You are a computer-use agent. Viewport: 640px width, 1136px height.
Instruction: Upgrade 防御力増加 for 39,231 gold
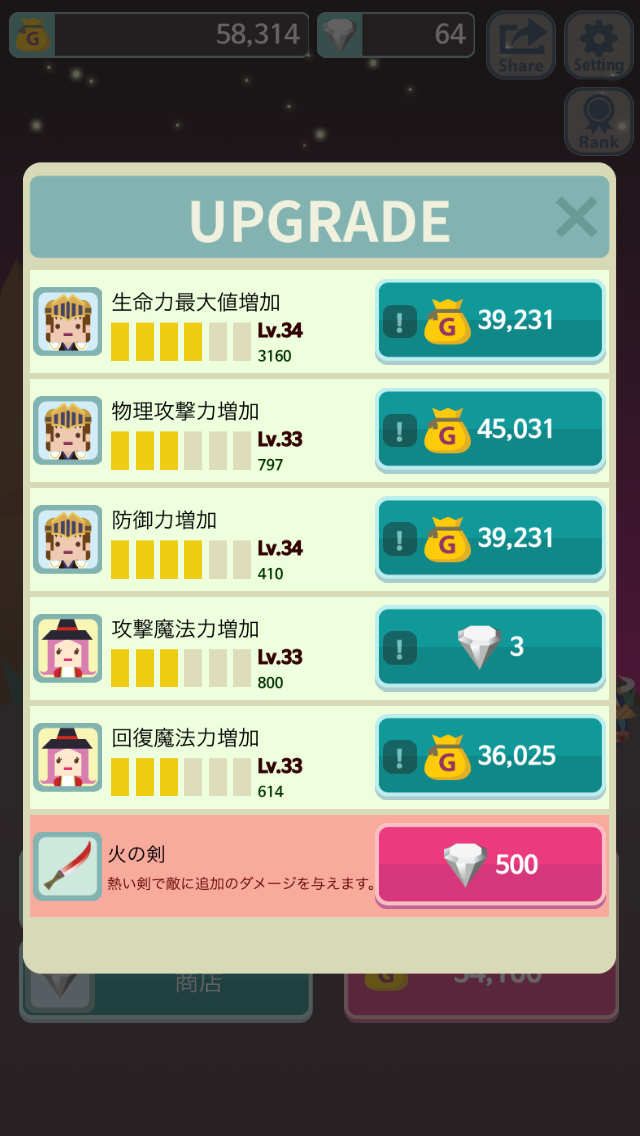(490, 538)
